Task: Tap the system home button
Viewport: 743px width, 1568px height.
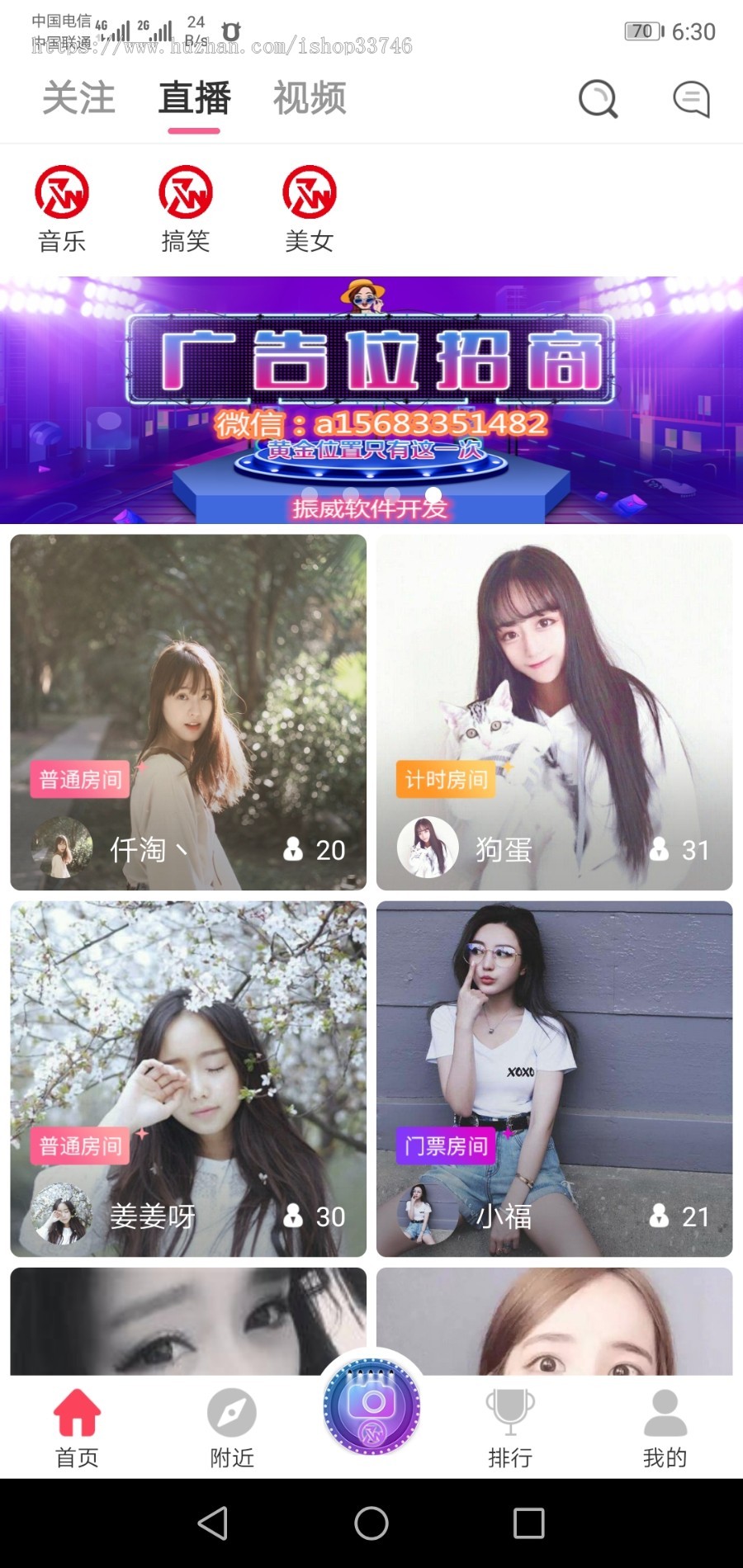Action: click(x=371, y=1523)
